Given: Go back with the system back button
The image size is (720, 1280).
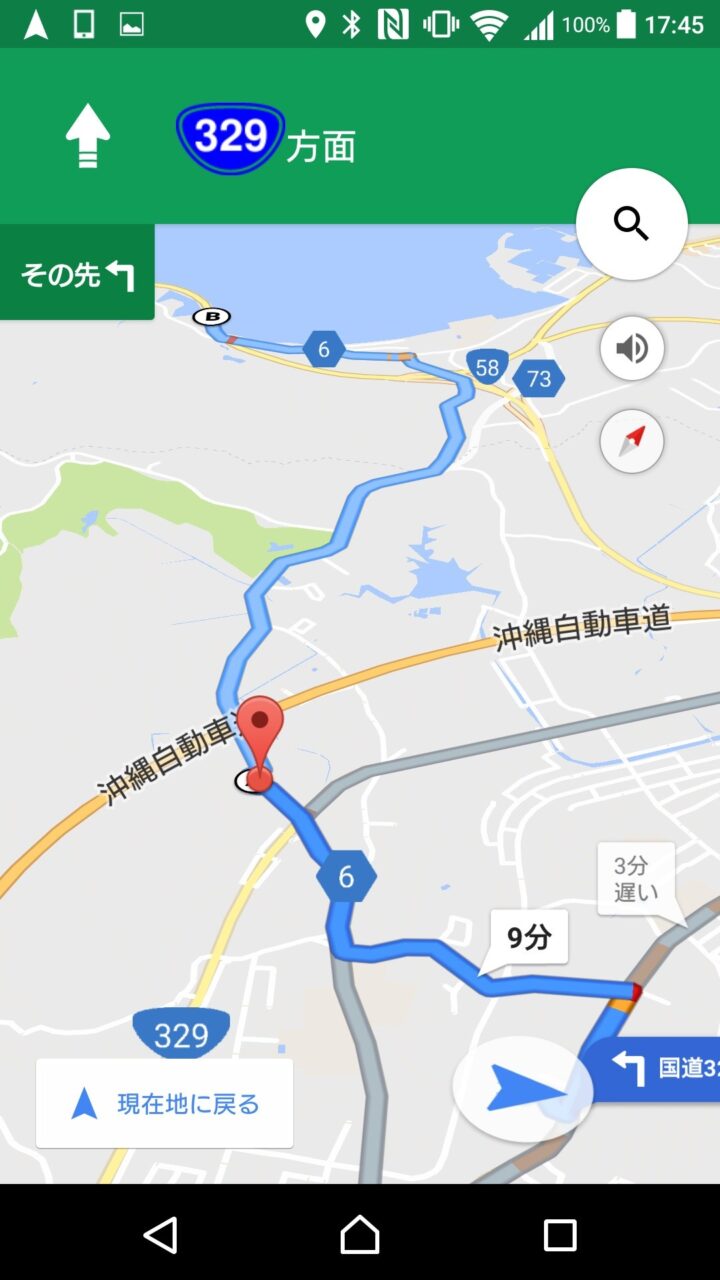Looking at the screenshot, I should pos(160,1234).
